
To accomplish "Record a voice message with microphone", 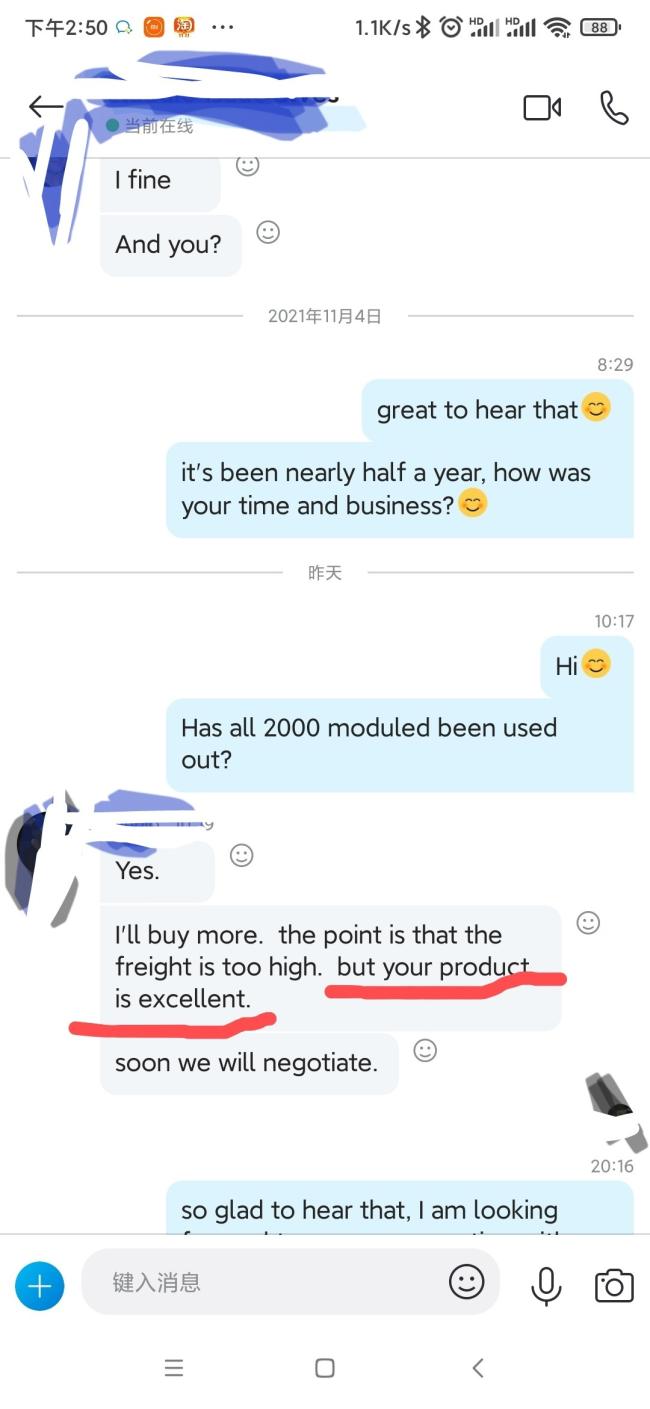I will click(546, 1285).
